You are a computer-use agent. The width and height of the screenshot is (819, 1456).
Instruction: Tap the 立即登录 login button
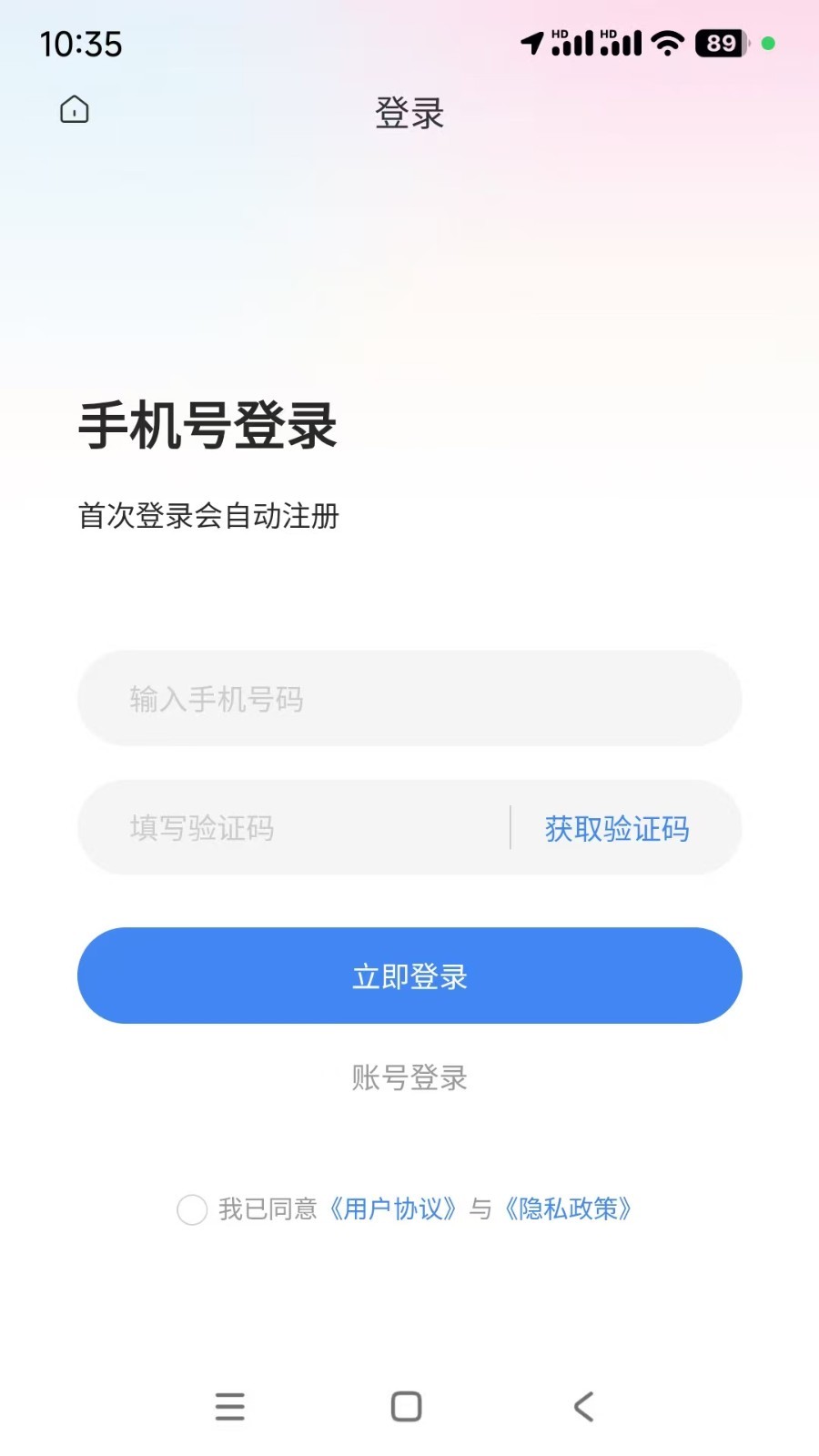(409, 976)
